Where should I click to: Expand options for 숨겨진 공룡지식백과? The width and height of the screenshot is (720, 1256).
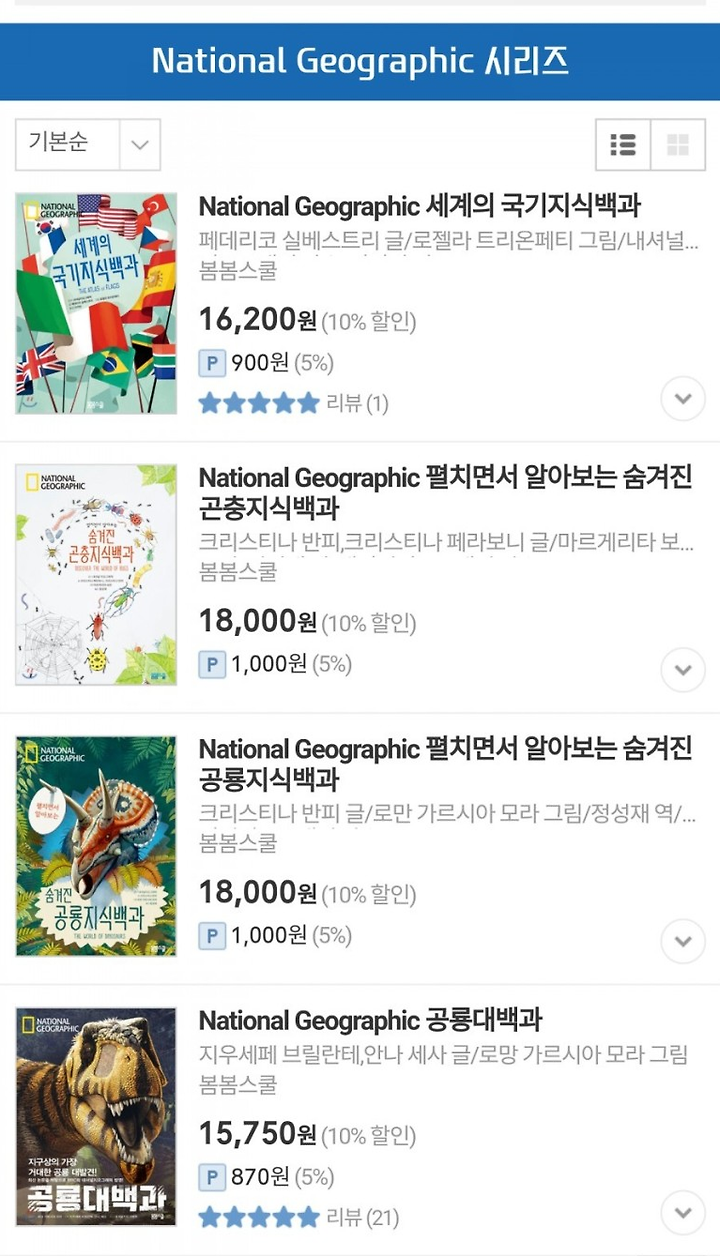pyautogui.click(x=683, y=941)
